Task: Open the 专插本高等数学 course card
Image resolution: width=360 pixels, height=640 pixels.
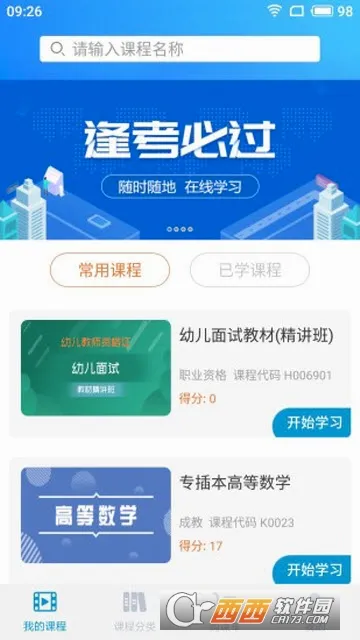Action: point(180,520)
